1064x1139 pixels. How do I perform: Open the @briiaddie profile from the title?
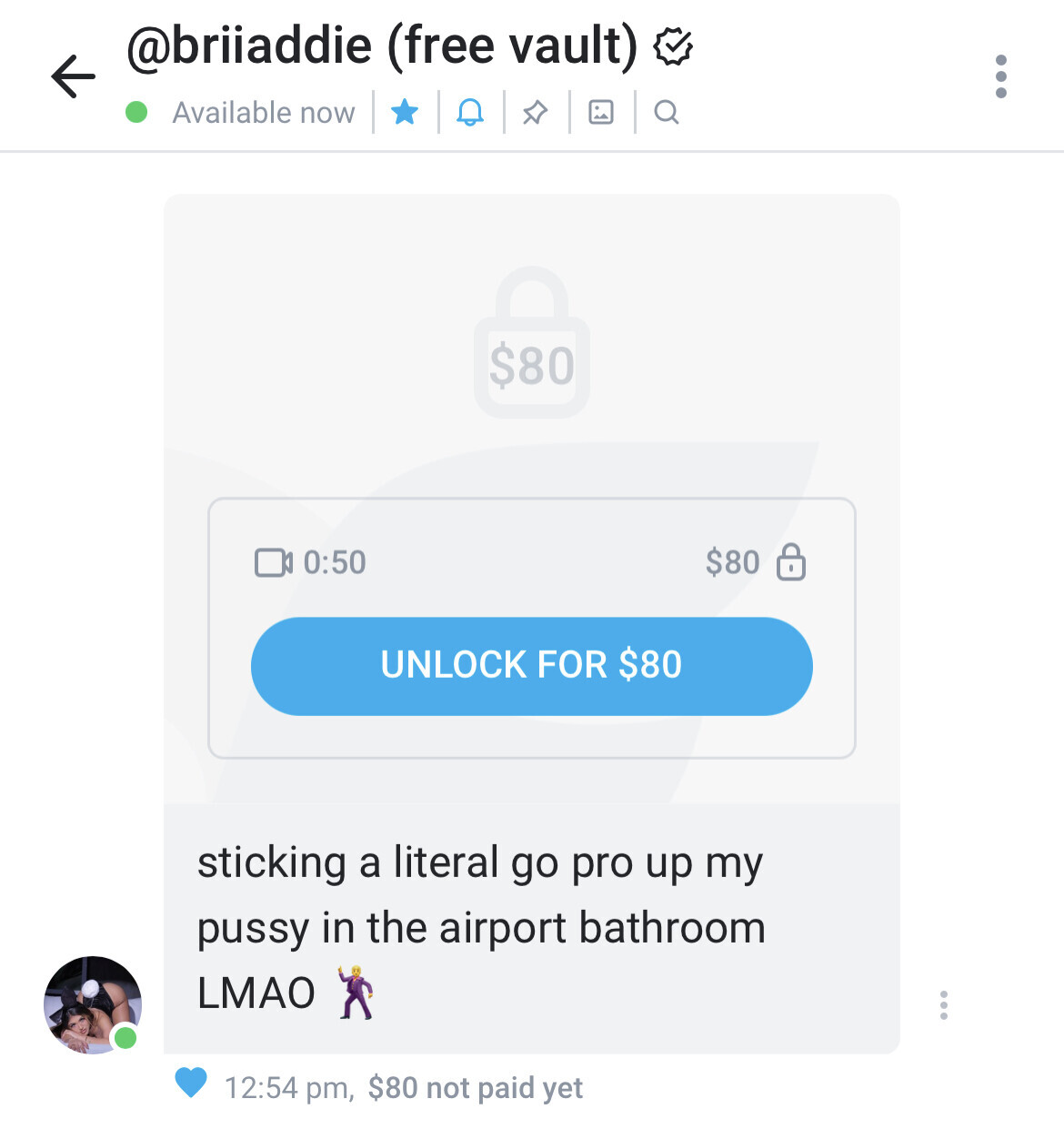point(382,45)
